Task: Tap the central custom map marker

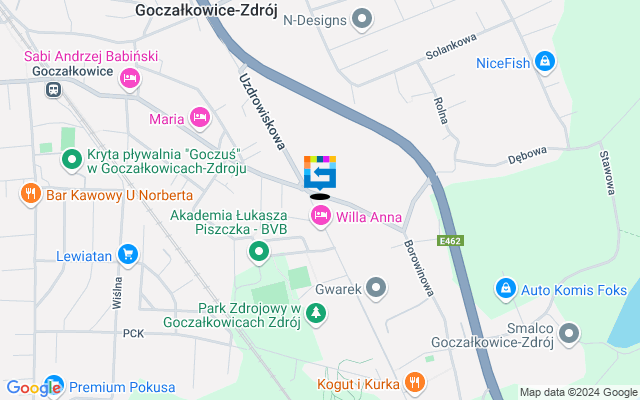Action: [320, 172]
